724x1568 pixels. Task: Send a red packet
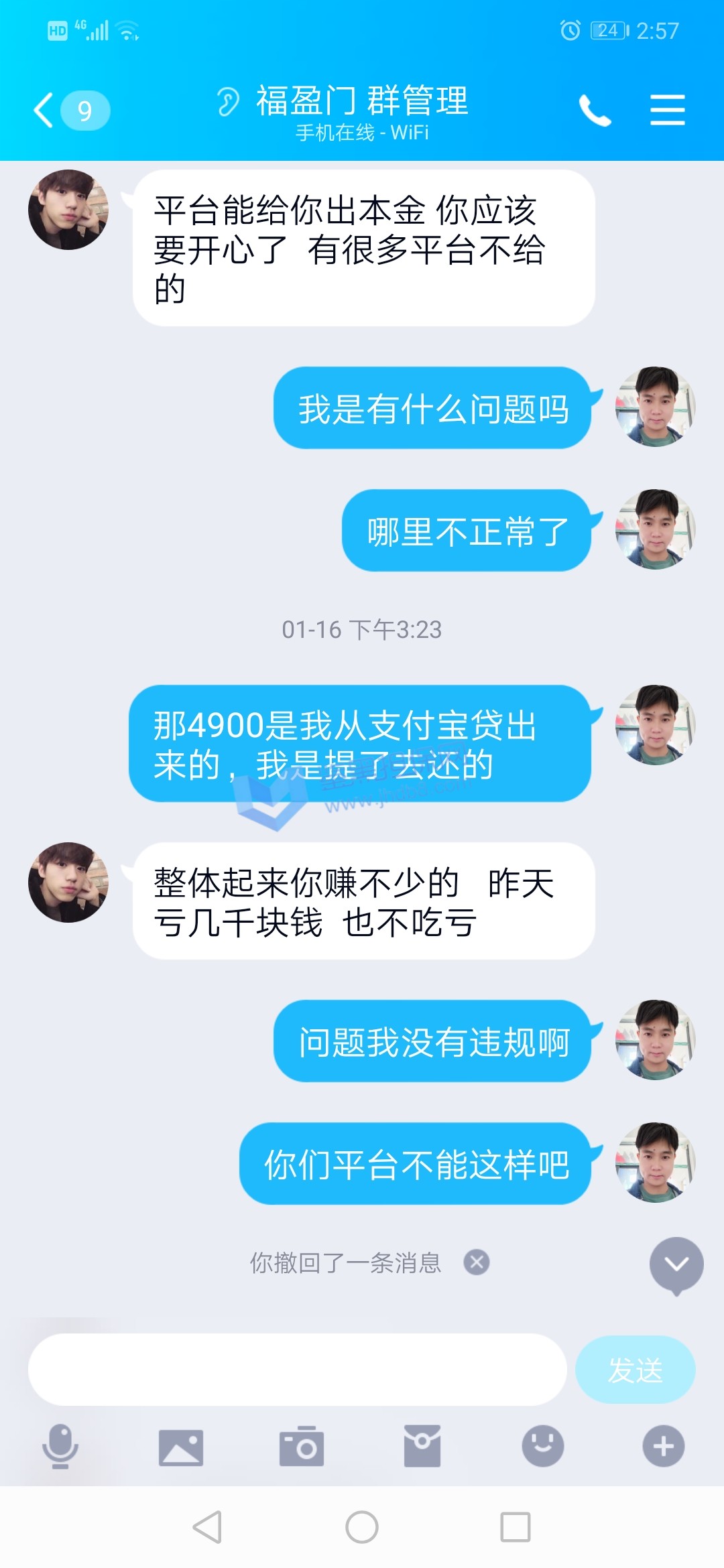[x=422, y=1447]
